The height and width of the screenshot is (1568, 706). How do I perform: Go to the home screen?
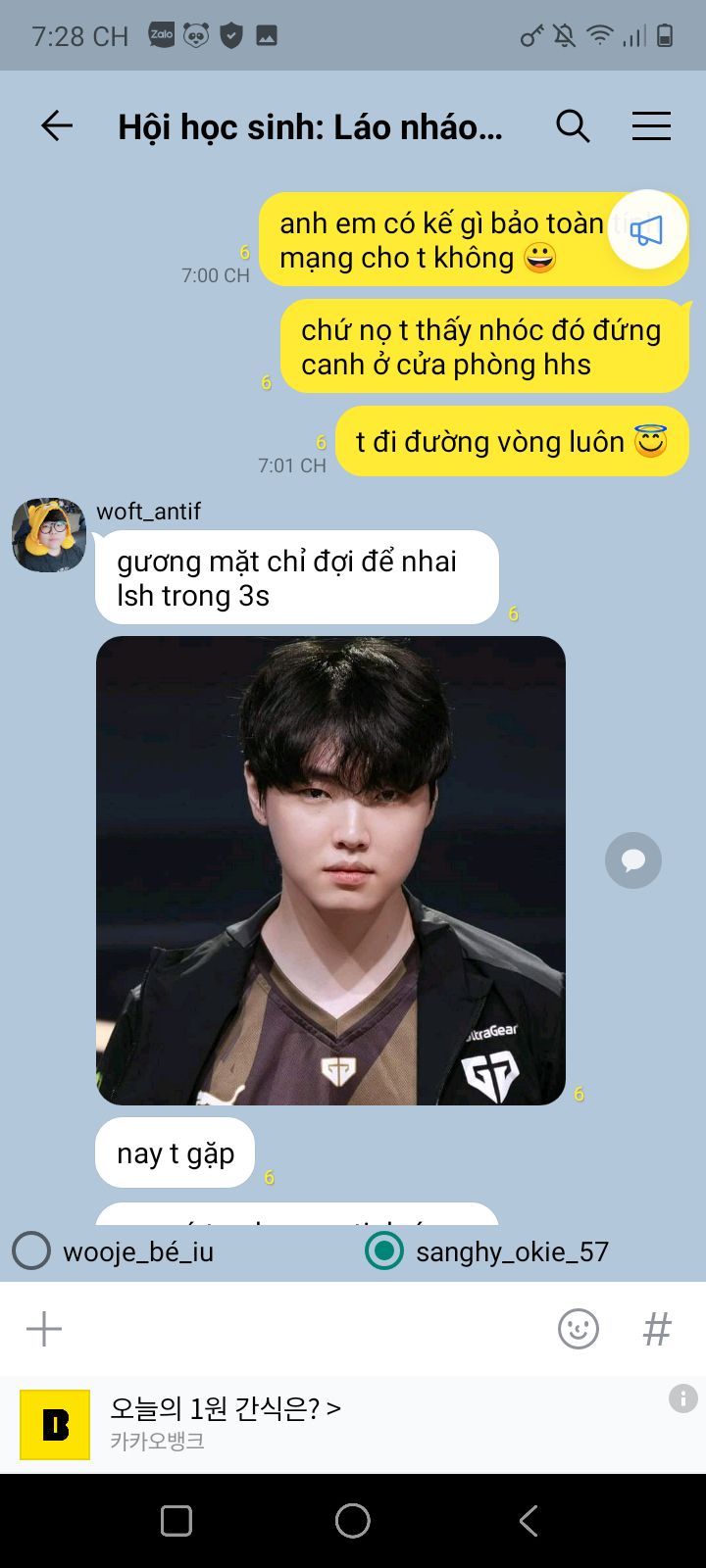pyautogui.click(x=353, y=1521)
